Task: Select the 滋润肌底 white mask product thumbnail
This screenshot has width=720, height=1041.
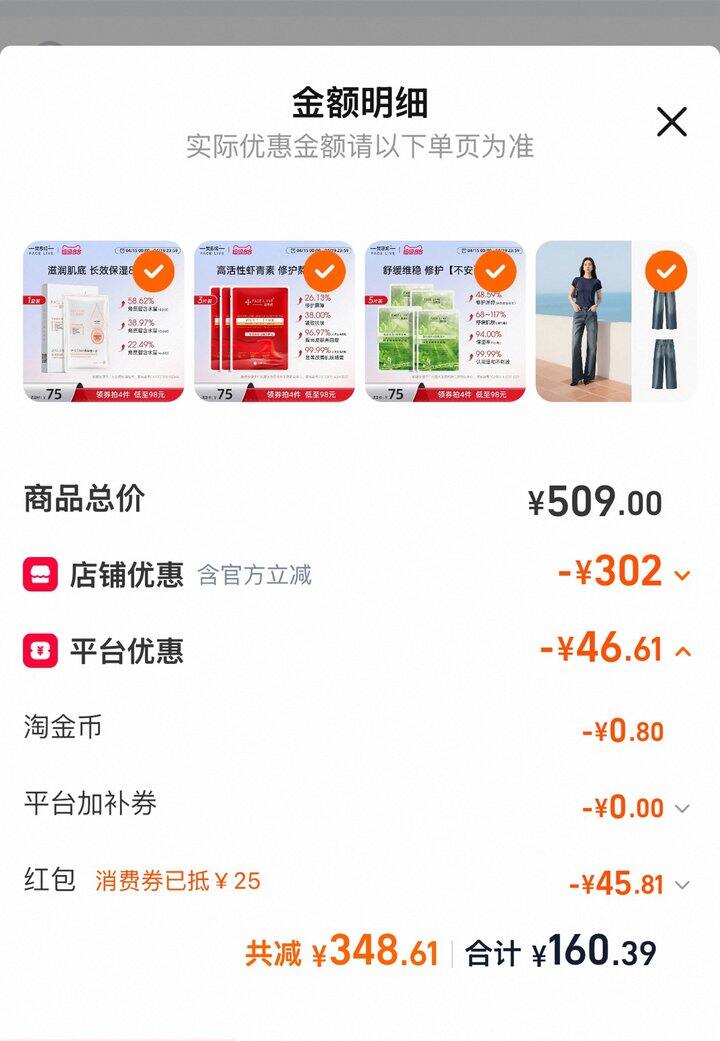Action: tap(103, 321)
